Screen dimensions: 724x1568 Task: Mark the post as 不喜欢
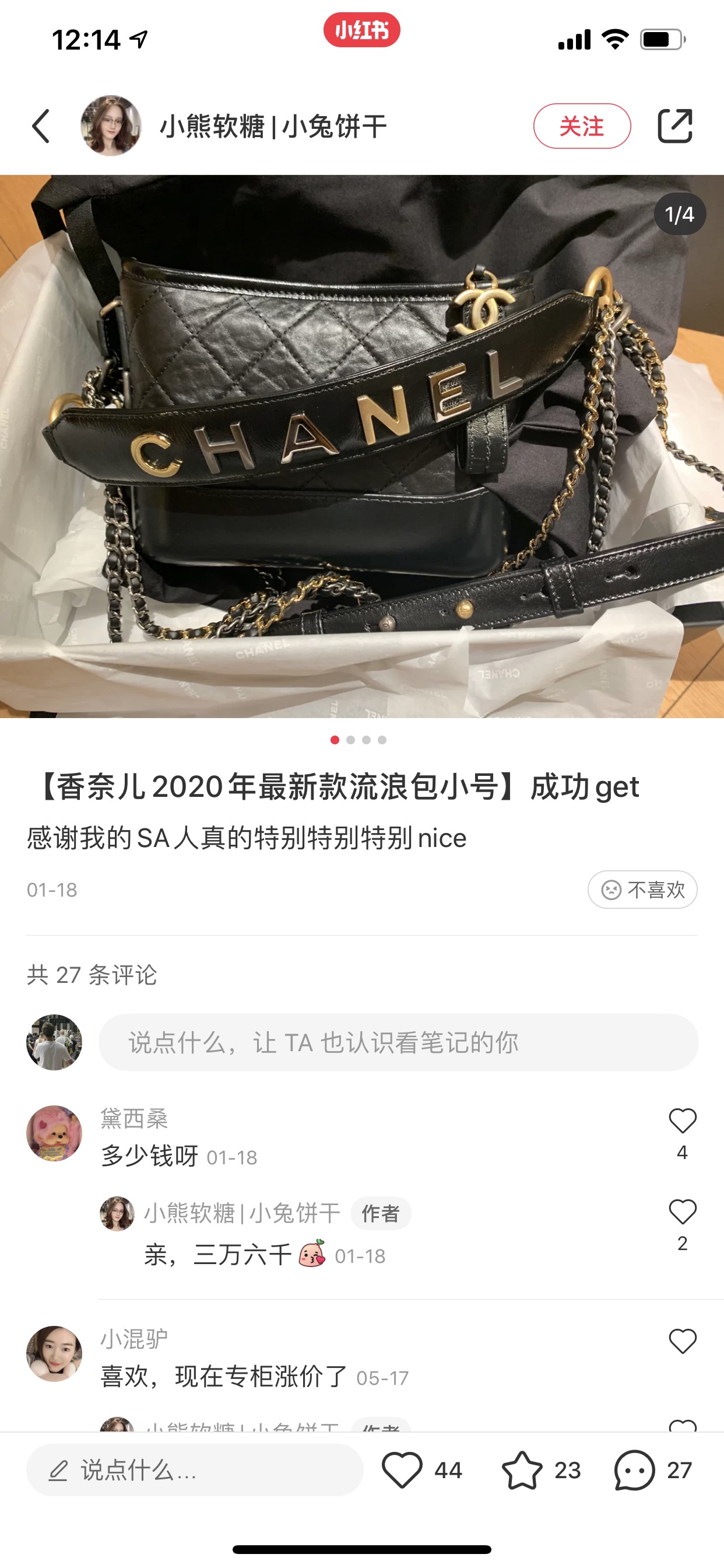[642, 890]
